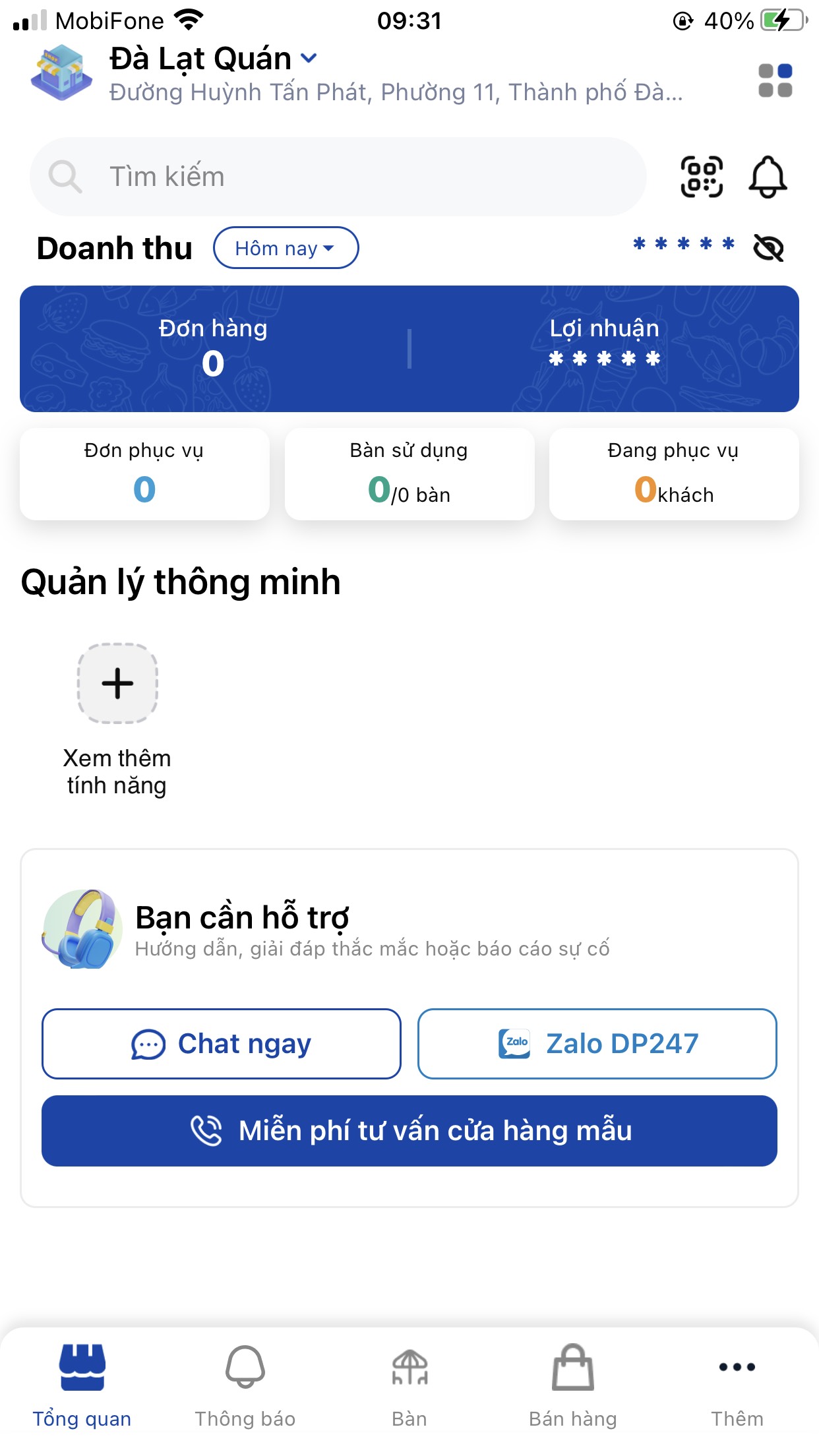
Task: Start a chat with Chat ngay
Action: pyautogui.click(x=221, y=1044)
